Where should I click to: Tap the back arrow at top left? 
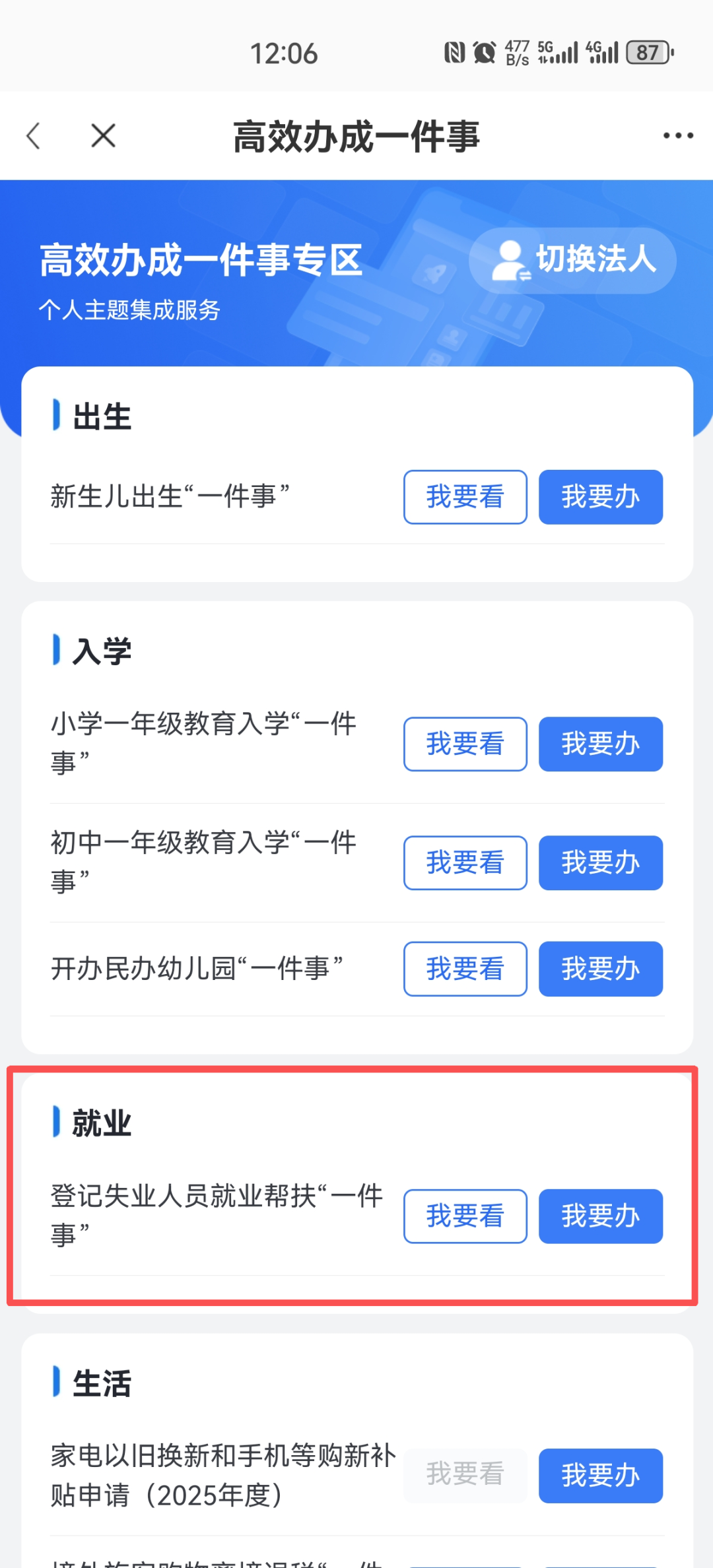(x=34, y=135)
